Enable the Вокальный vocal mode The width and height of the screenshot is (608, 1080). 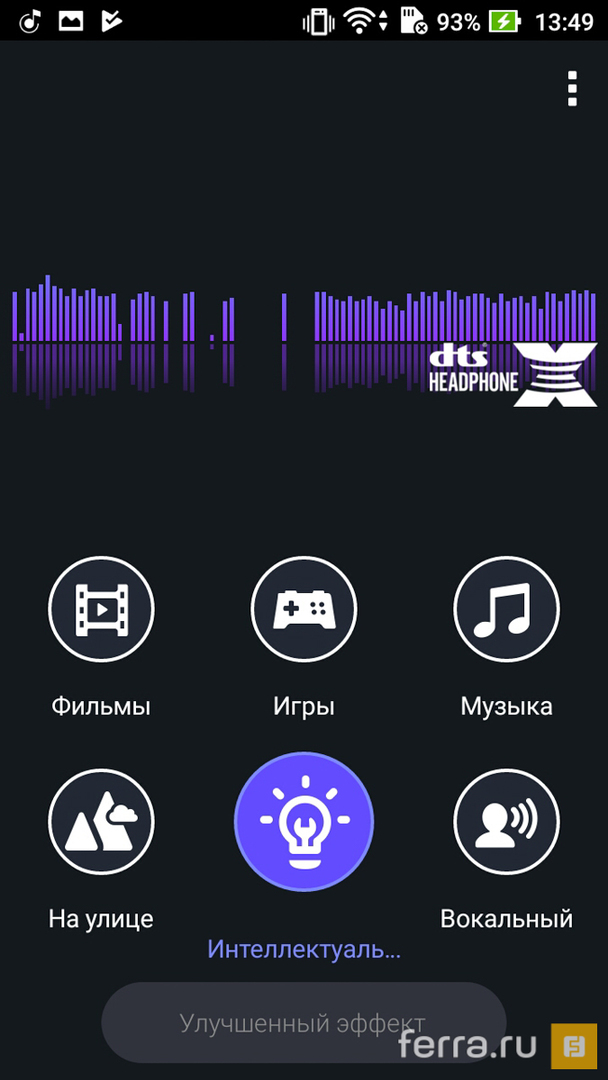coord(506,821)
